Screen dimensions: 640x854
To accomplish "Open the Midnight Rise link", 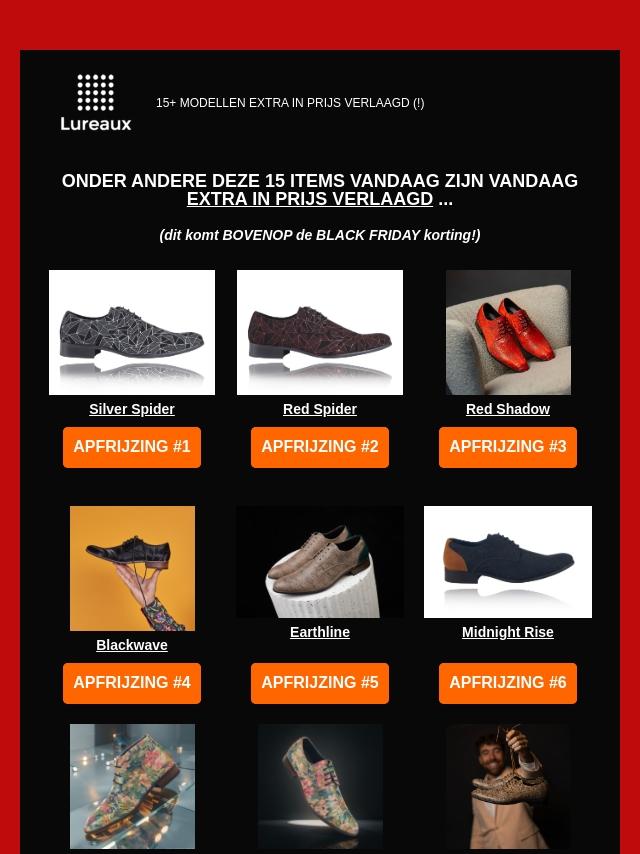I will [x=508, y=632].
